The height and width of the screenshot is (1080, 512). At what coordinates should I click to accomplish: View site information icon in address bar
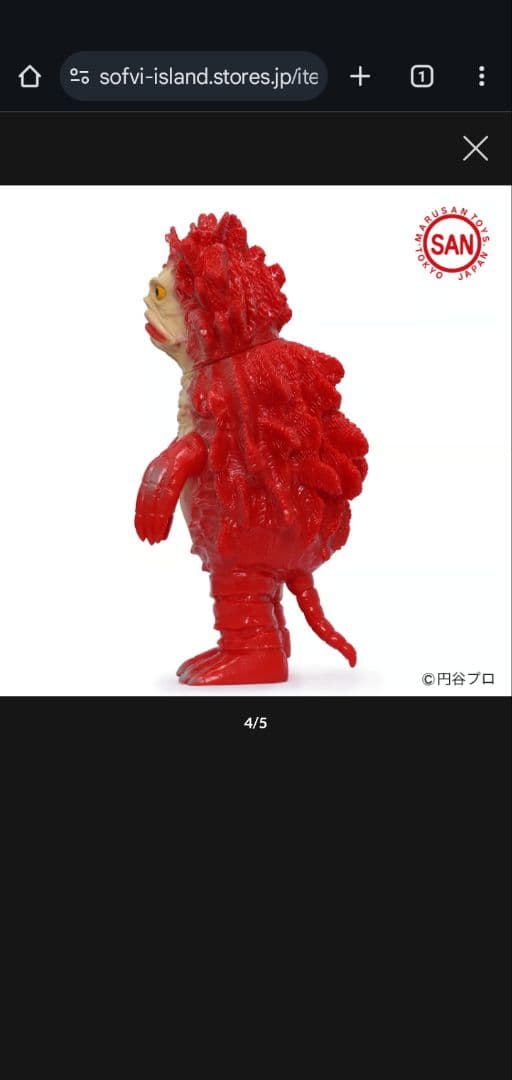coord(79,76)
